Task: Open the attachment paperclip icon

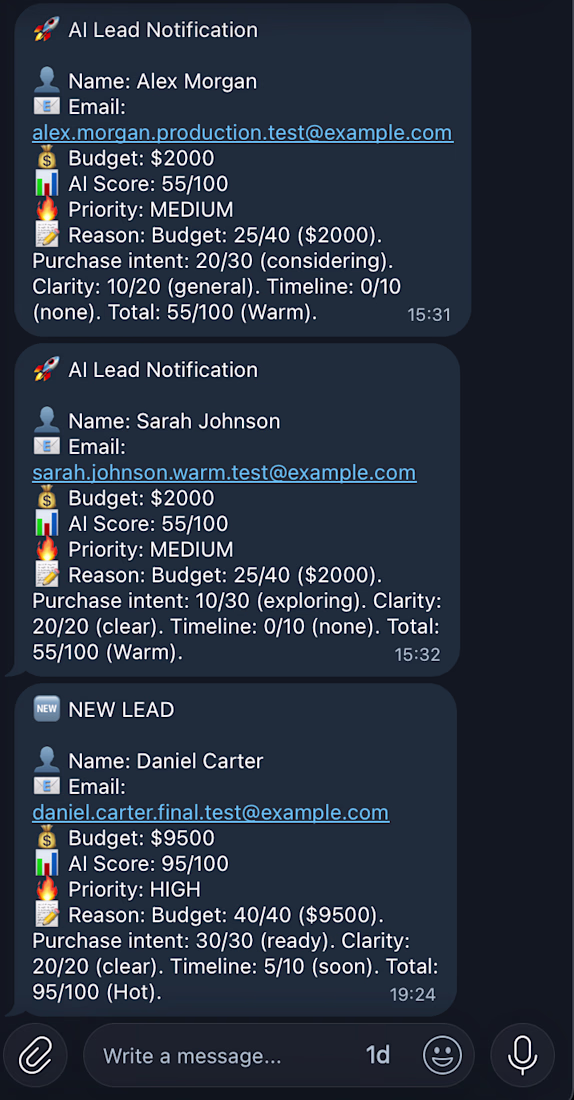Action: coord(35,1055)
